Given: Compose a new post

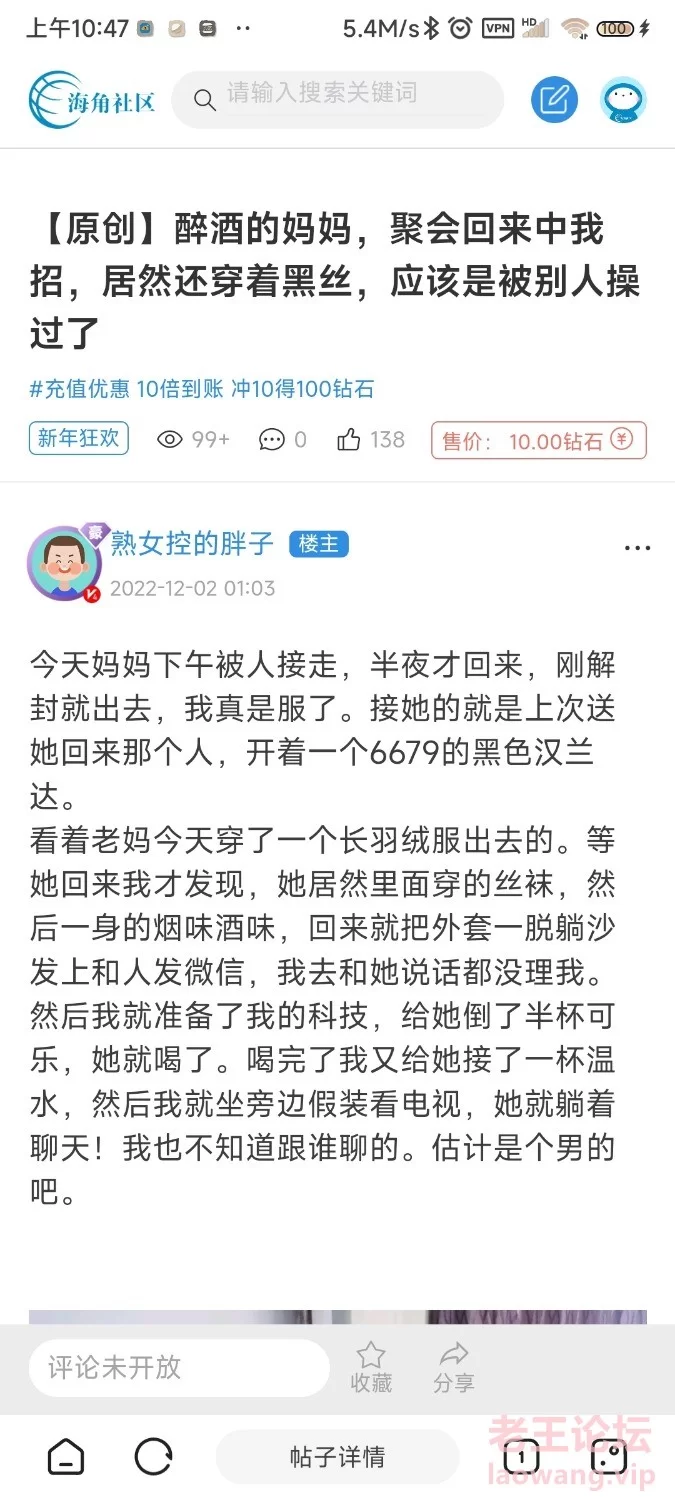Looking at the screenshot, I should pyautogui.click(x=554, y=99).
